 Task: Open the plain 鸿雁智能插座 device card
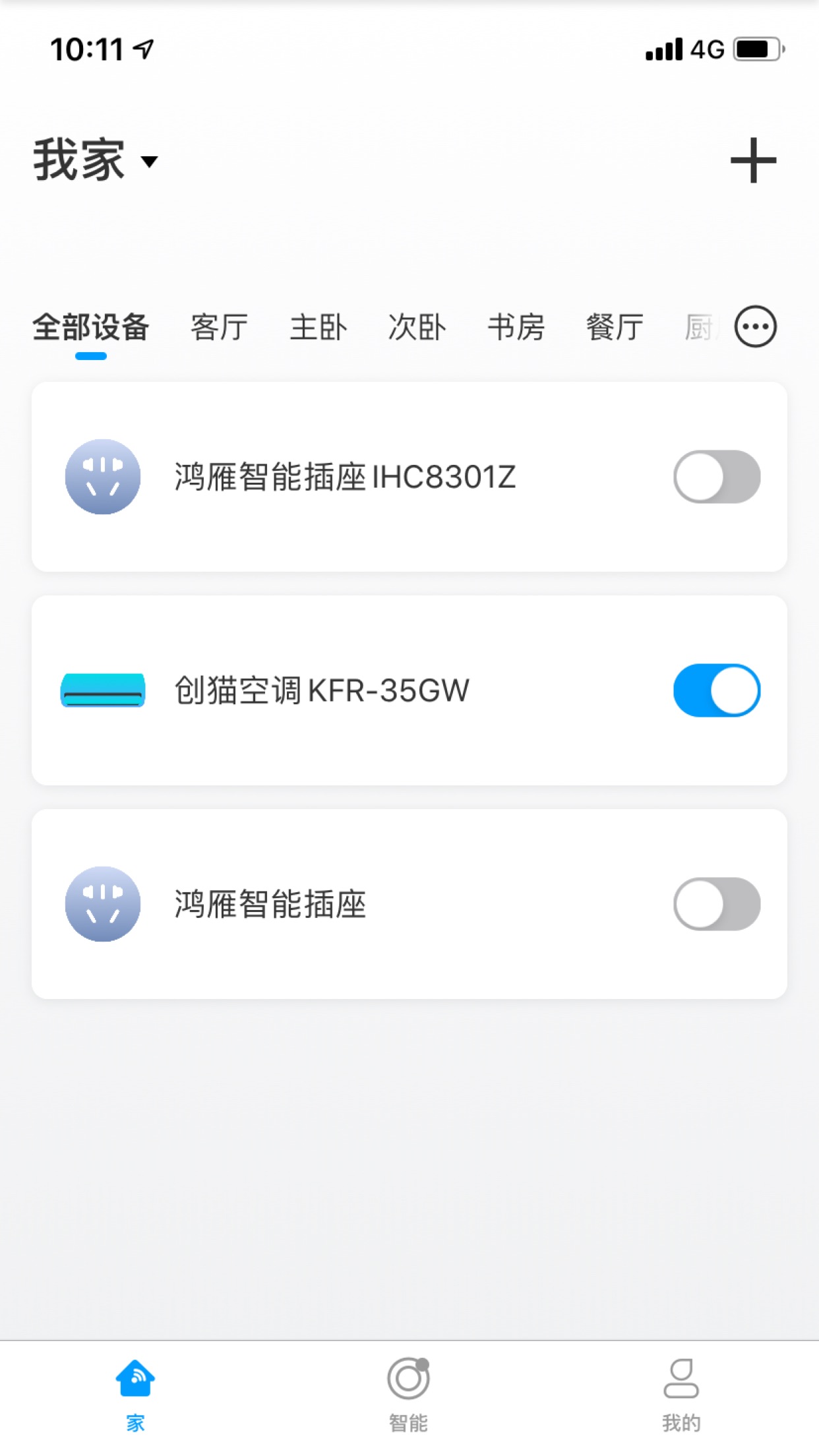[409, 904]
